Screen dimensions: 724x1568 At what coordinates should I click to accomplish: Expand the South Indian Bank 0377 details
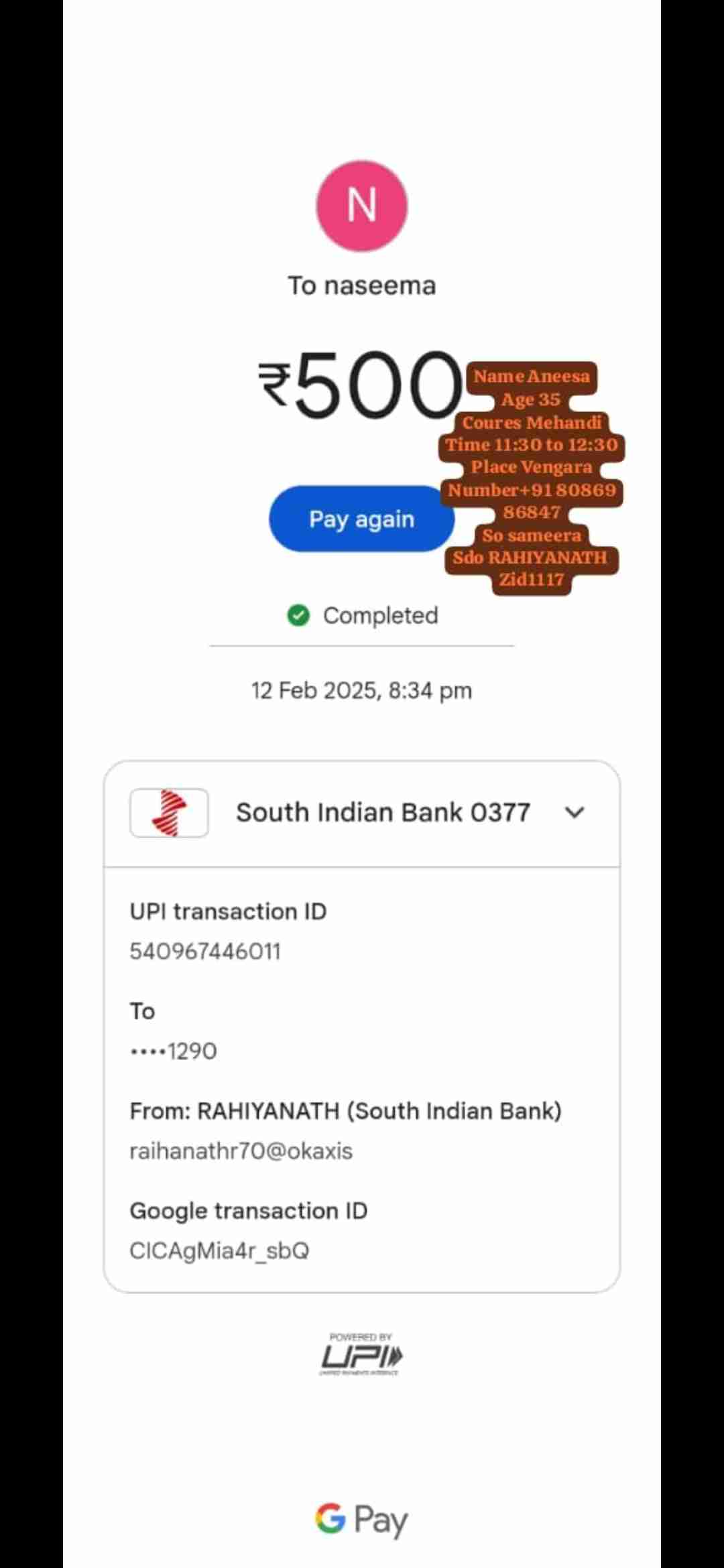coord(575,813)
